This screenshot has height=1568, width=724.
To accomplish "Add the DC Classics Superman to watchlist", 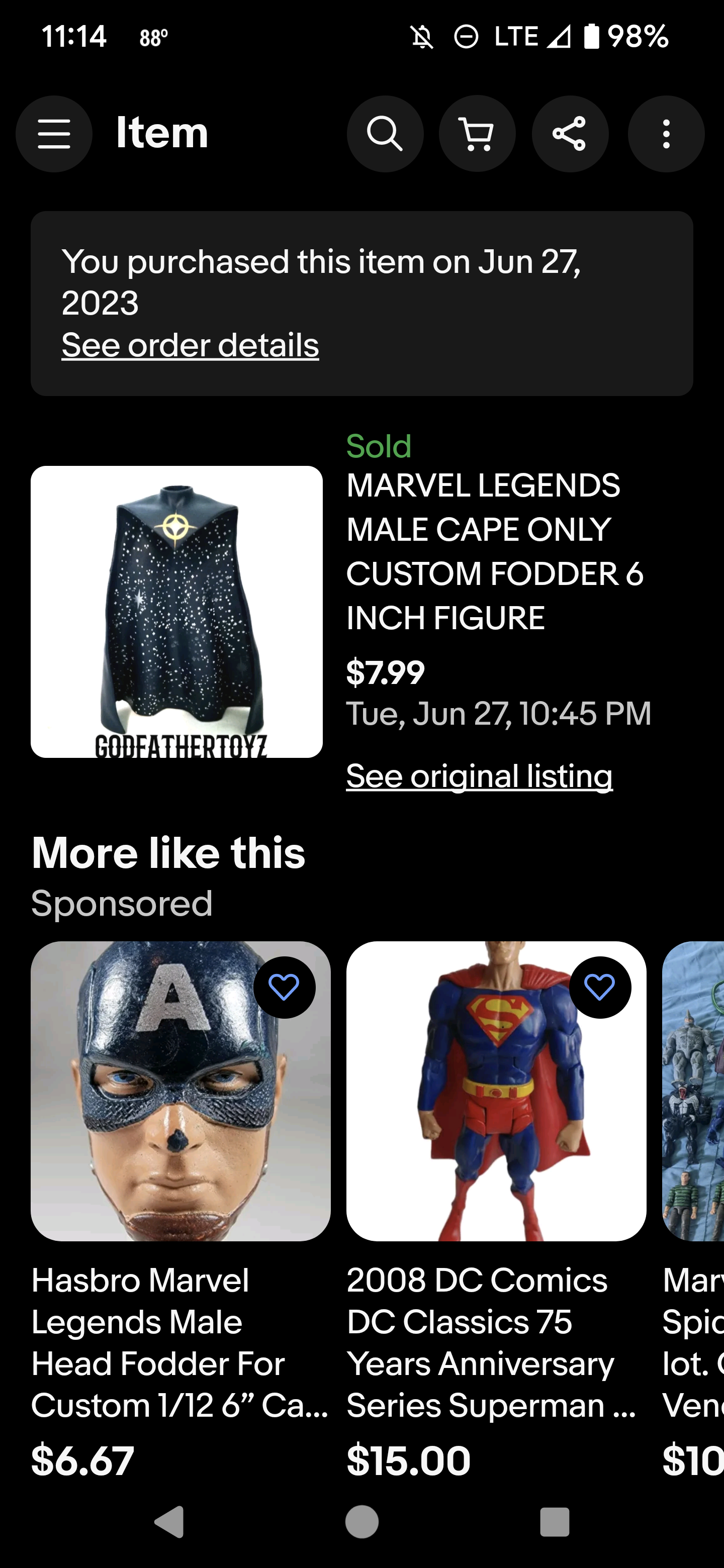I will (x=600, y=988).
